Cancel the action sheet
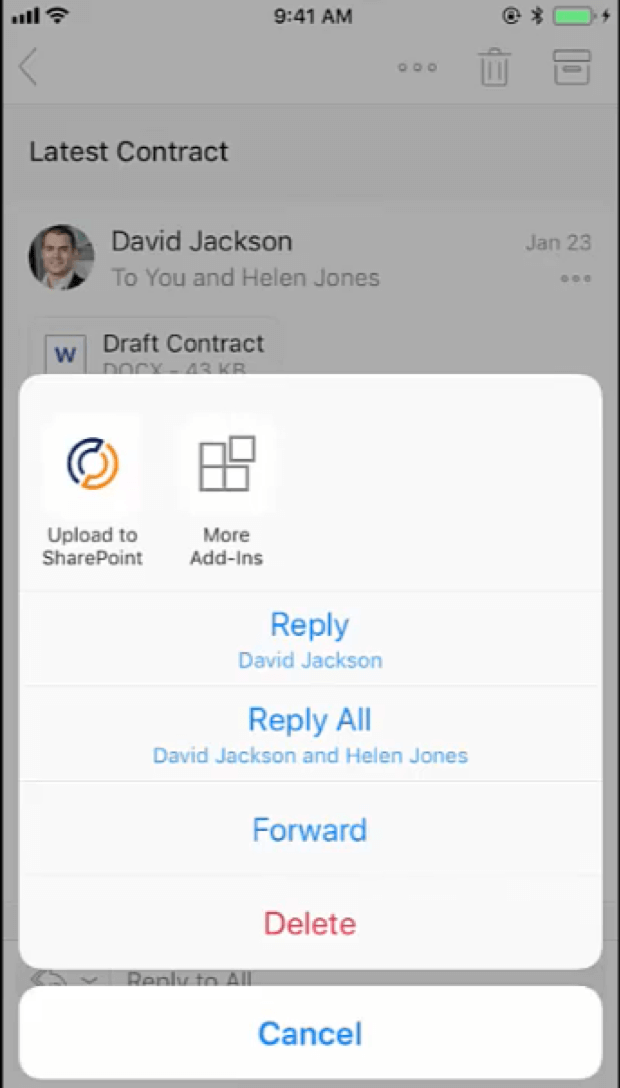This screenshot has height=1088, width=620. click(310, 1033)
